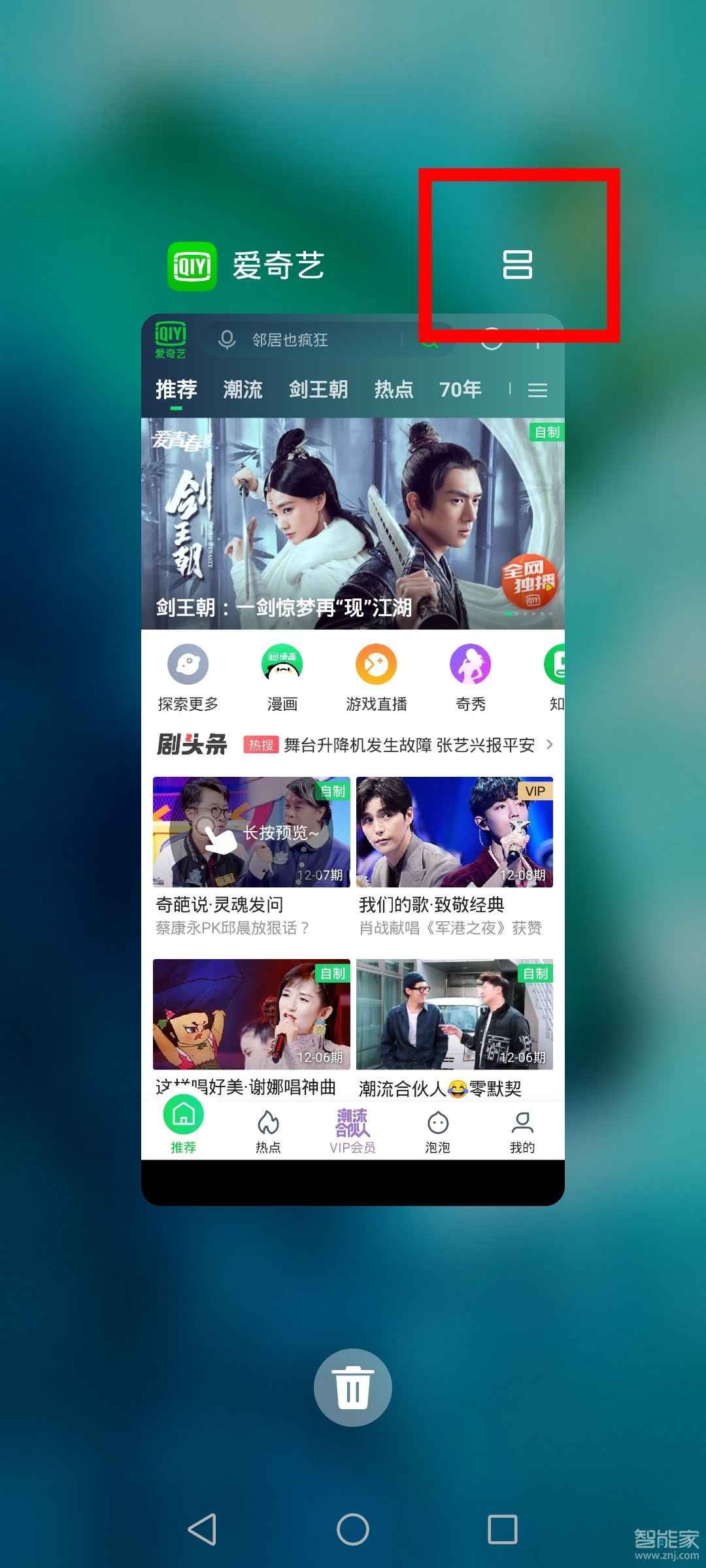Clear all recent apps with trash button

pyautogui.click(x=353, y=1387)
